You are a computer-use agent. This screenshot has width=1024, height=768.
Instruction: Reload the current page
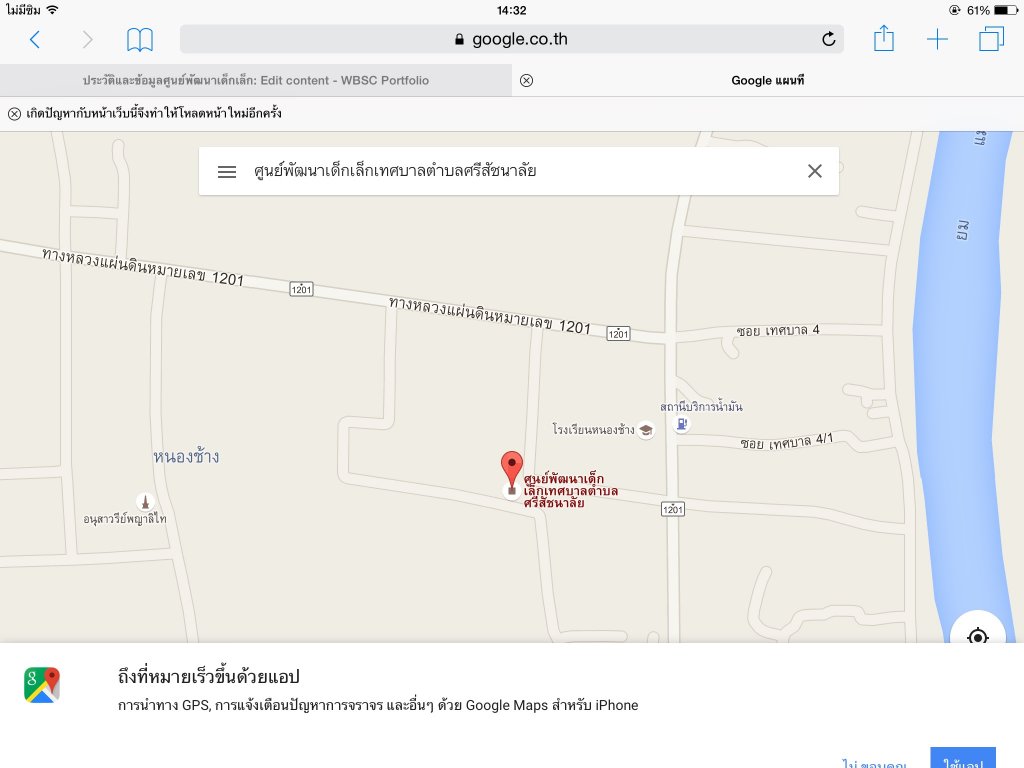click(x=828, y=40)
